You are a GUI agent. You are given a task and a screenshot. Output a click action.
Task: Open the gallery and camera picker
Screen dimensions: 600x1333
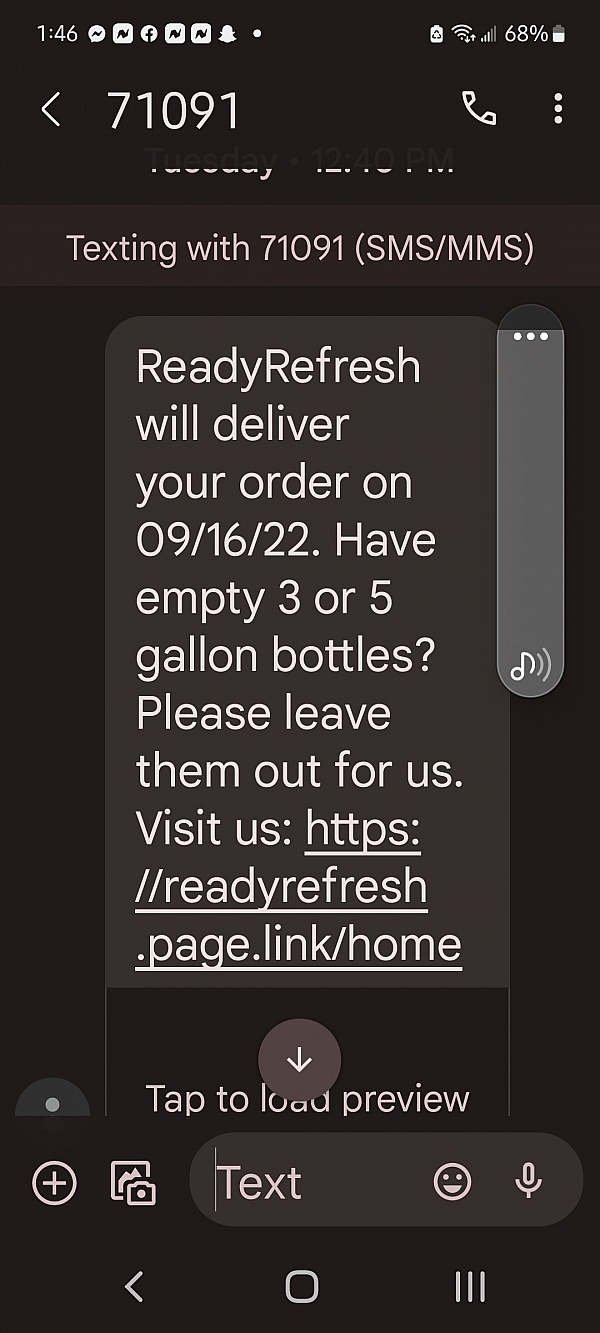click(x=132, y=1183)
